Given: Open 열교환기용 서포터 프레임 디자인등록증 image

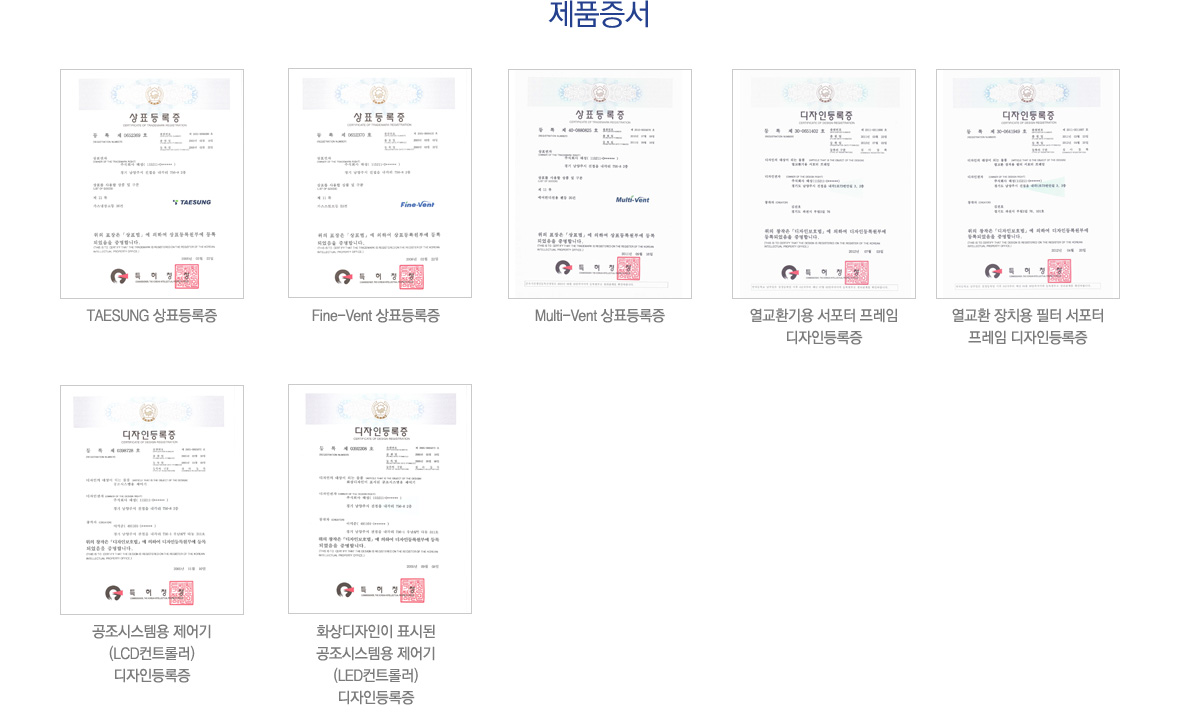Looking at the screenshot, I should [x=824, y=184].
